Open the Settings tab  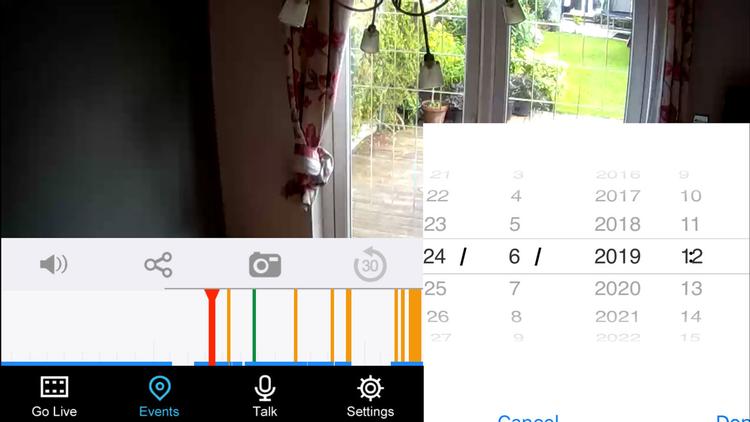pos(370,396)
